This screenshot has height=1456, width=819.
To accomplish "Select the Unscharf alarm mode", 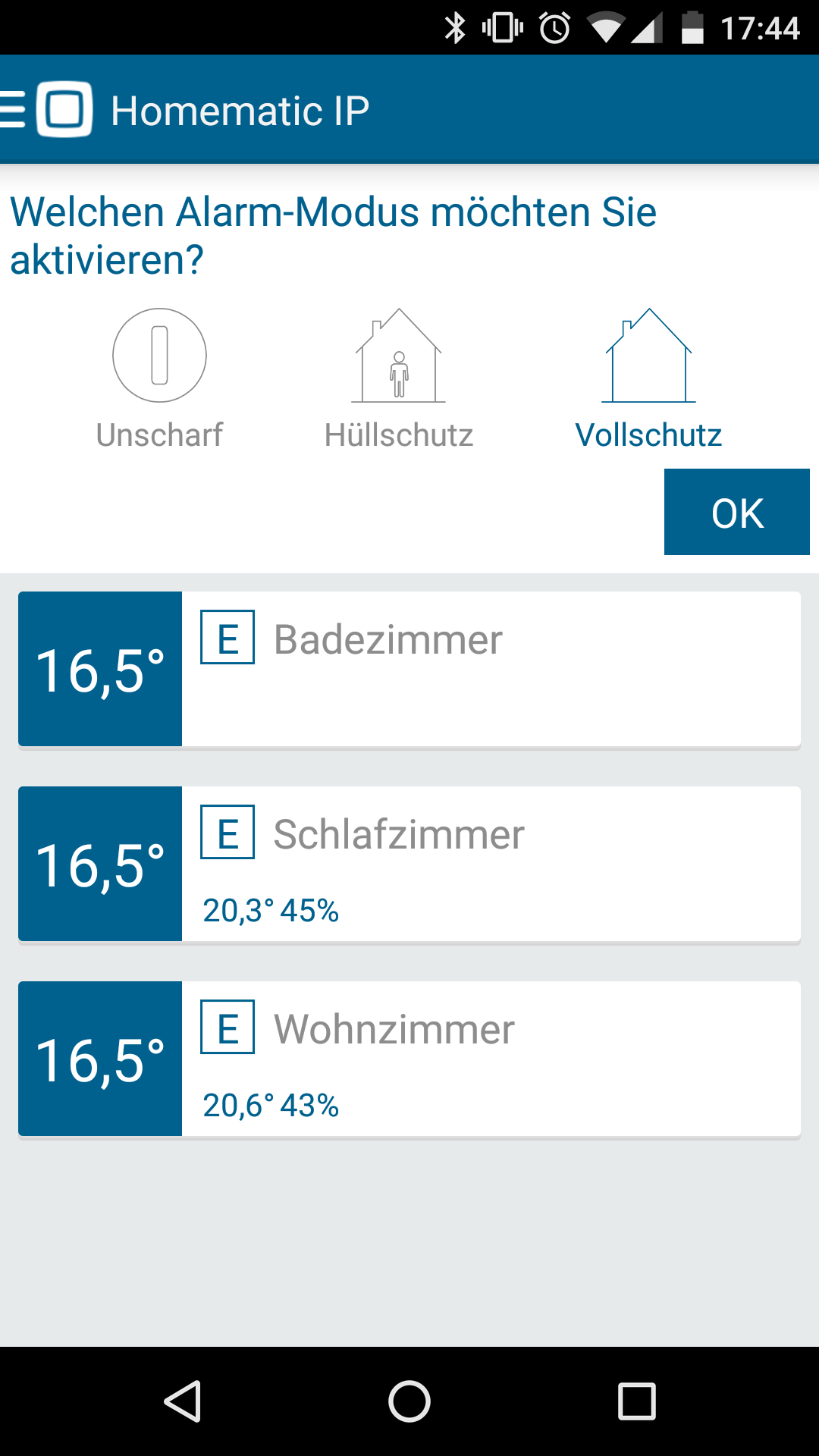I will 159,379.
